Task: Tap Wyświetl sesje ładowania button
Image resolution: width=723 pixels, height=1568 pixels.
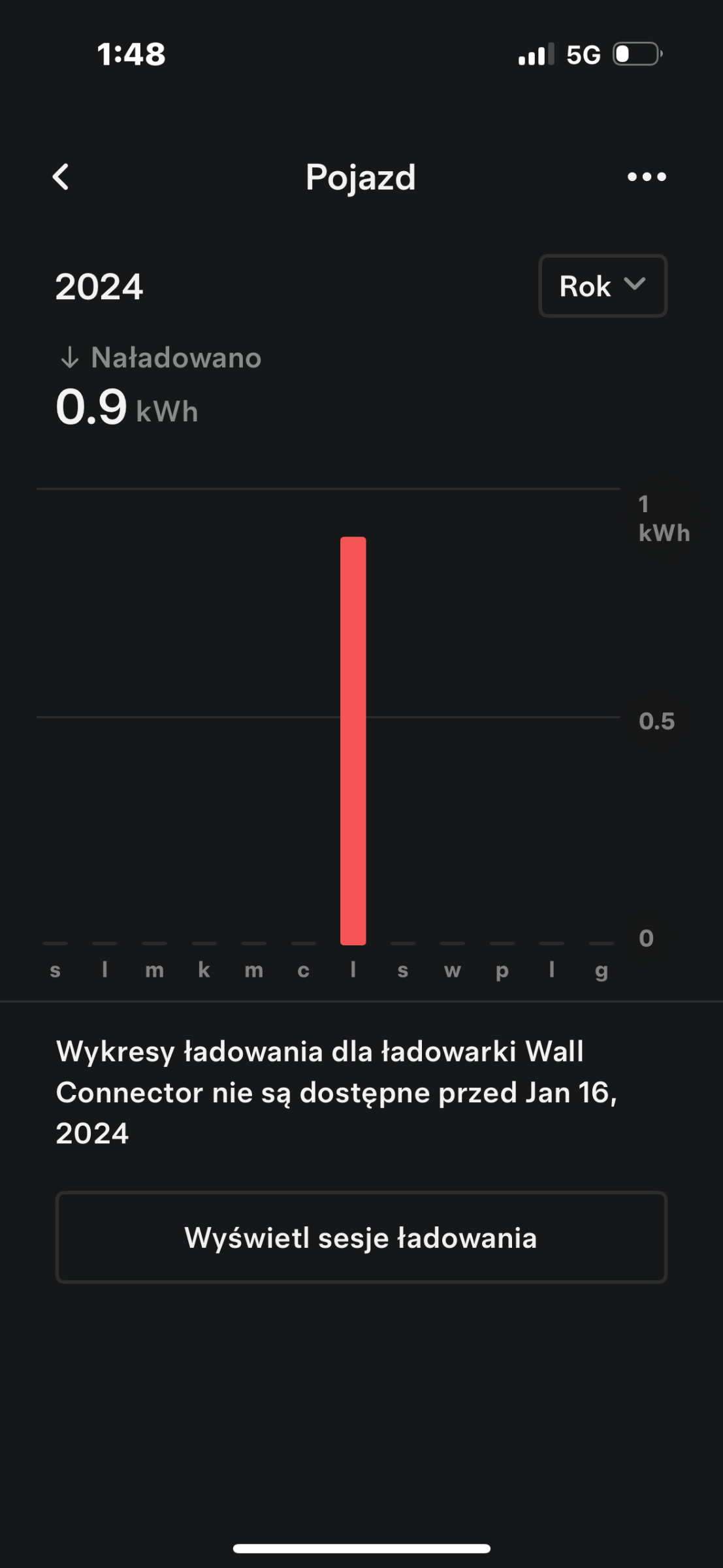Action: [x=361, y=1237]
